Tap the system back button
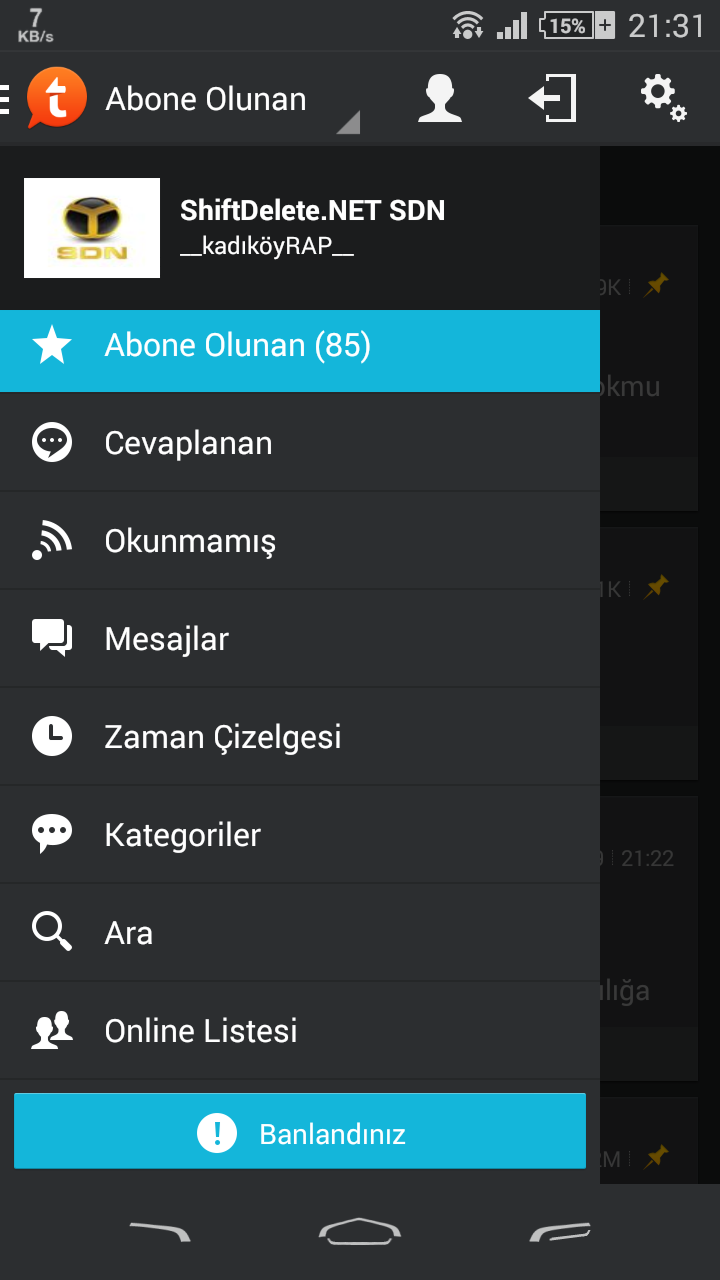720x1280 pixels. coord(160,1231)
